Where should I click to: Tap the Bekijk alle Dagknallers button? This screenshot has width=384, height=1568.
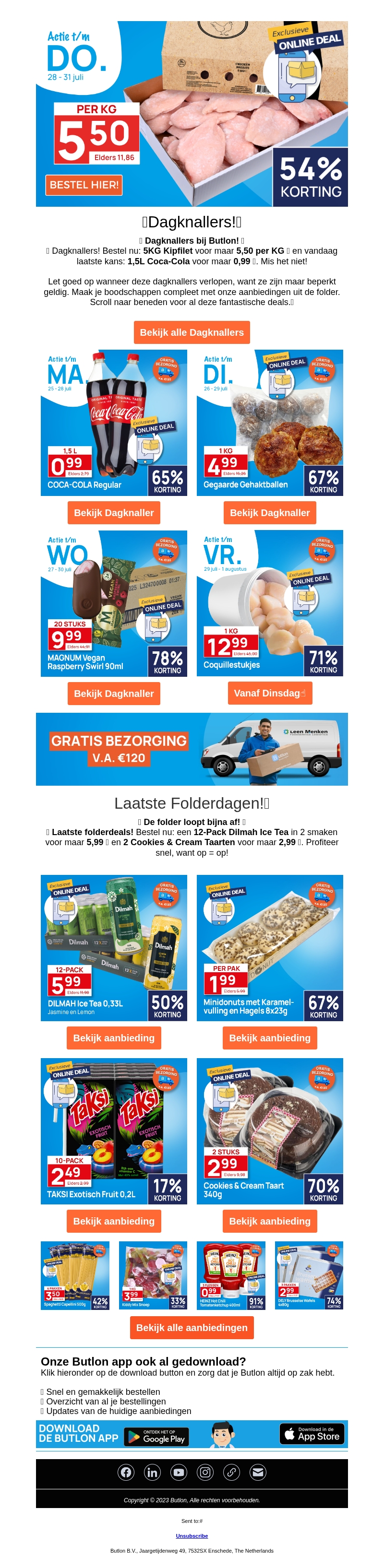pyautogui.click(x=192, y=332)
